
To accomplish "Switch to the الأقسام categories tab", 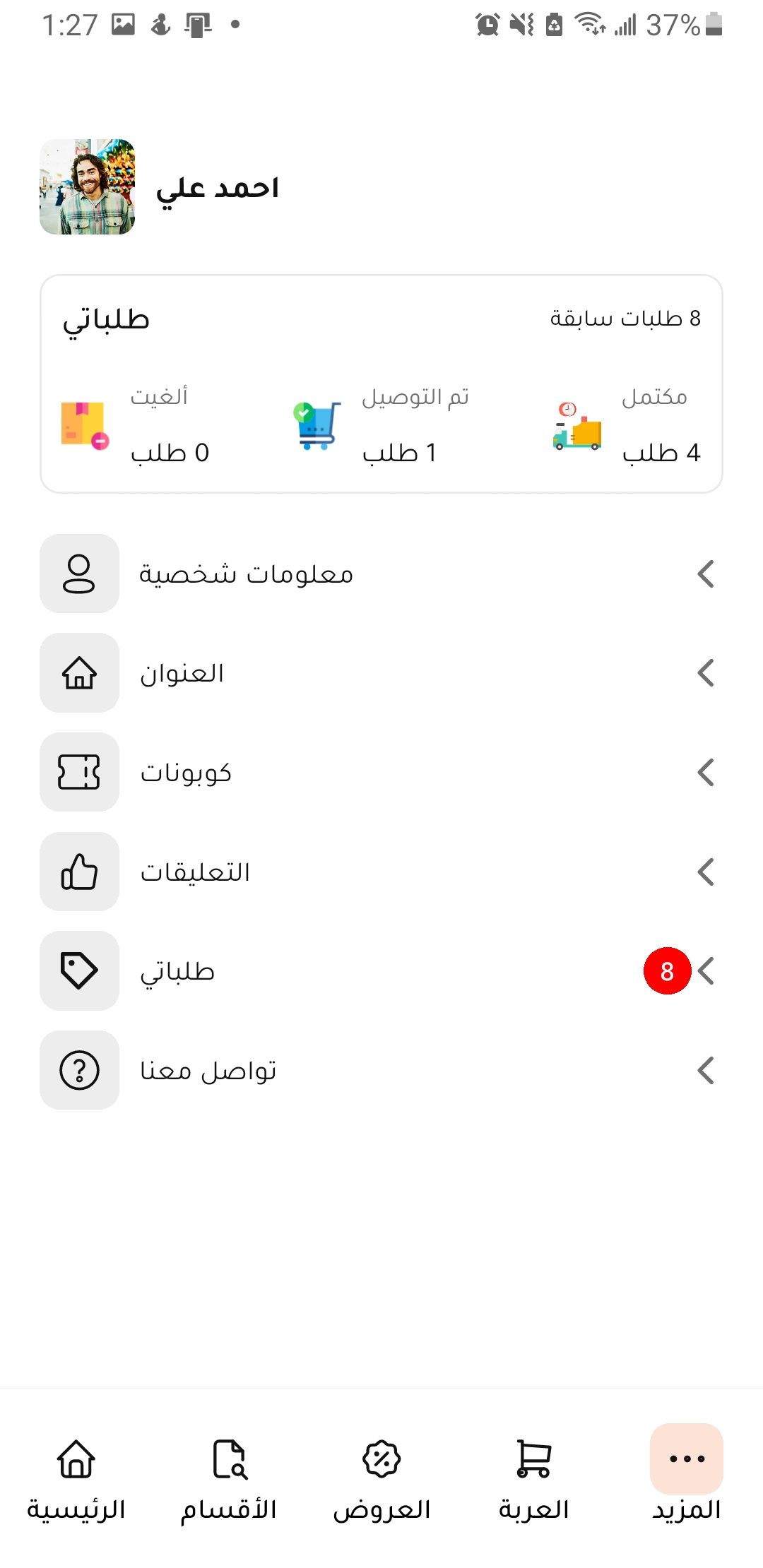I will coord(229,1478).
